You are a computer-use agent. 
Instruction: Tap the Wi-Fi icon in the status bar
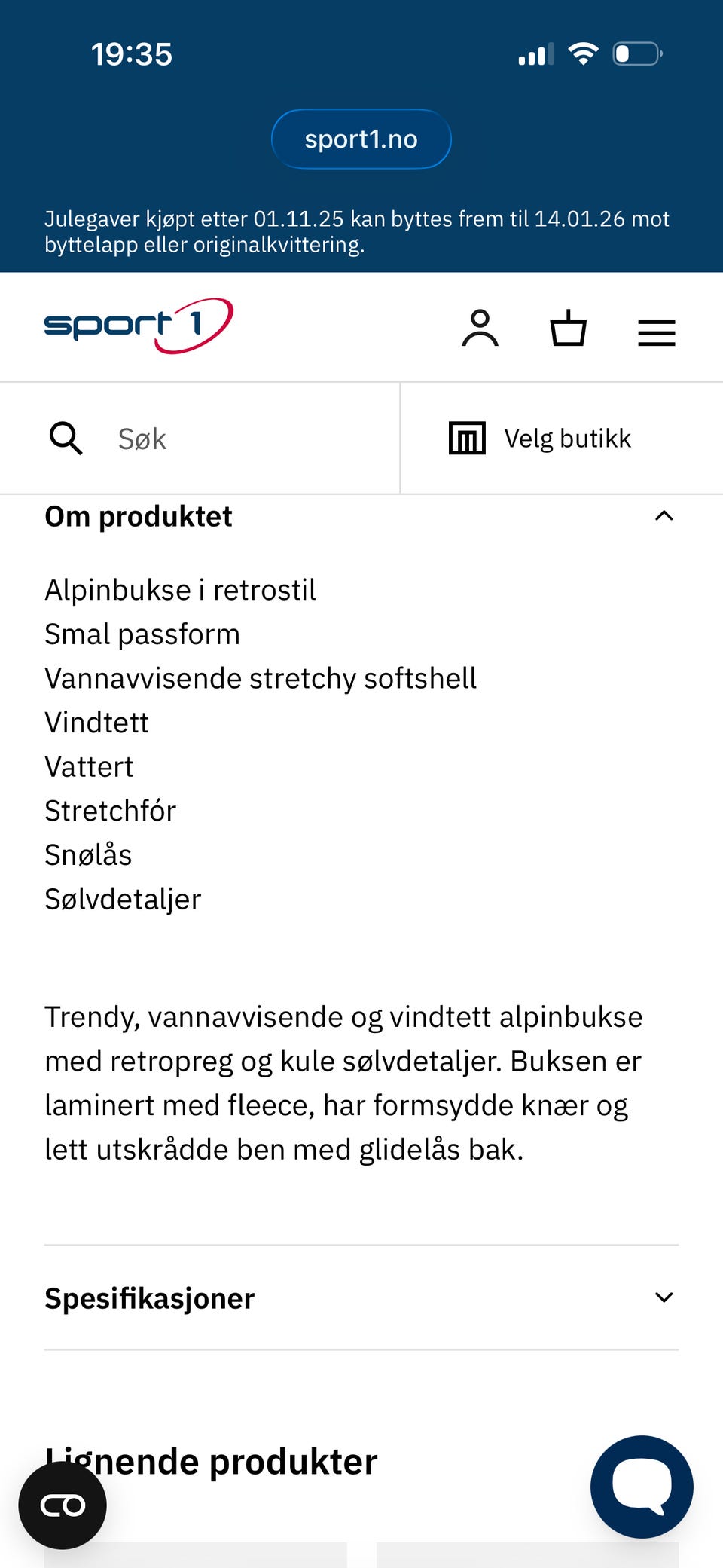coord(582,52)
